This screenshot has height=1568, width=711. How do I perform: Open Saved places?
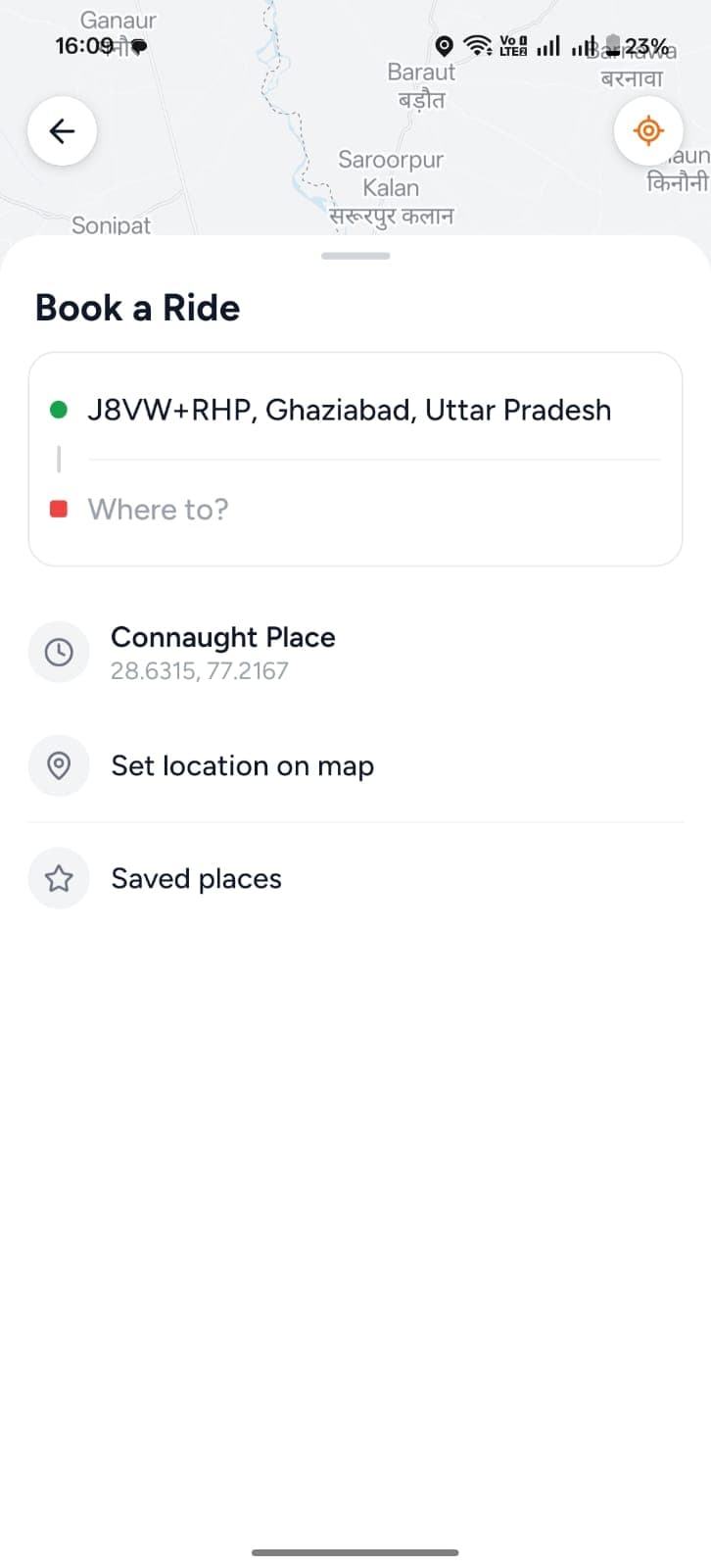pyautogui.click(x=196, y=878)
